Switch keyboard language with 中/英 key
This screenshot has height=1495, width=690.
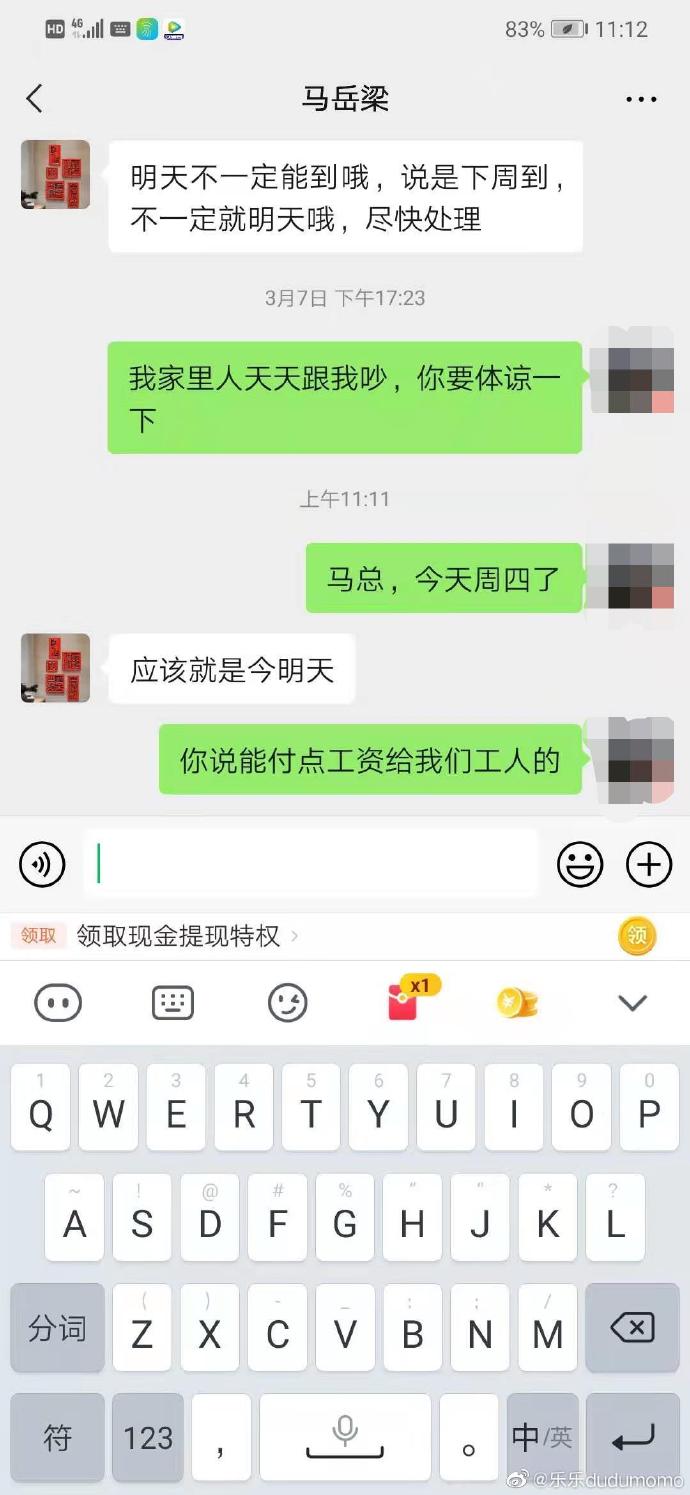point(542,1438)
